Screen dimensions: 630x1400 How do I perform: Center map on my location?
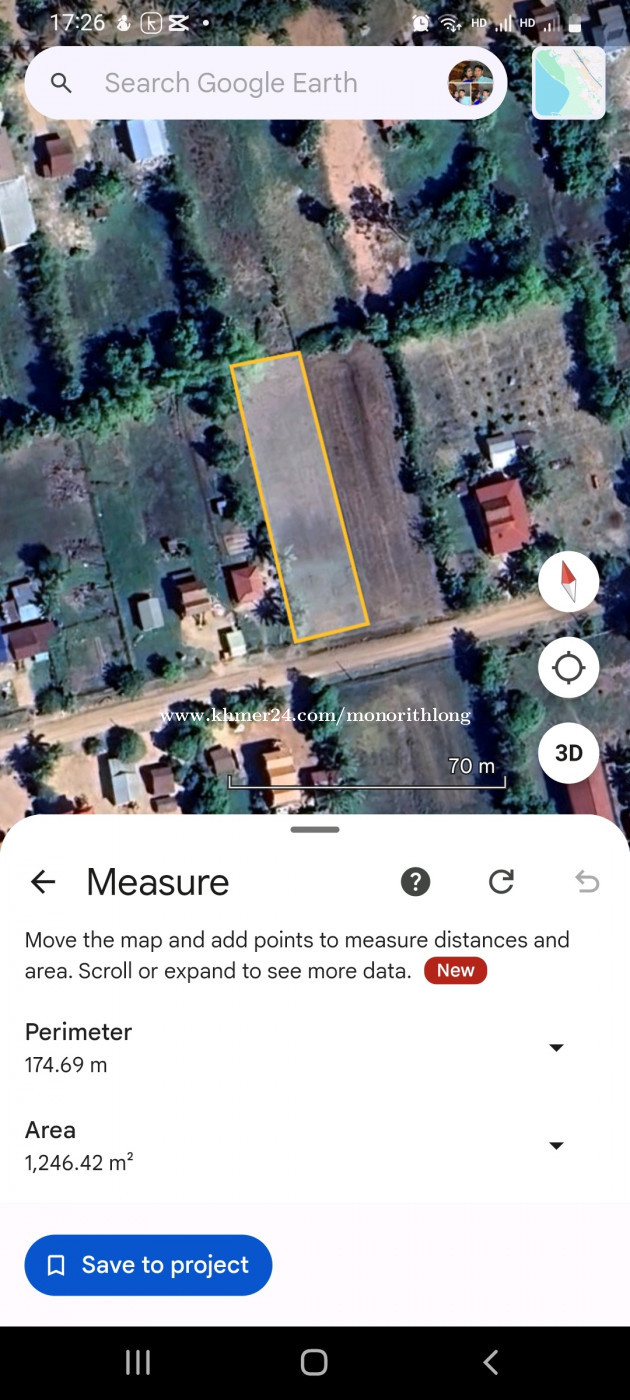(x=568, y=667)
